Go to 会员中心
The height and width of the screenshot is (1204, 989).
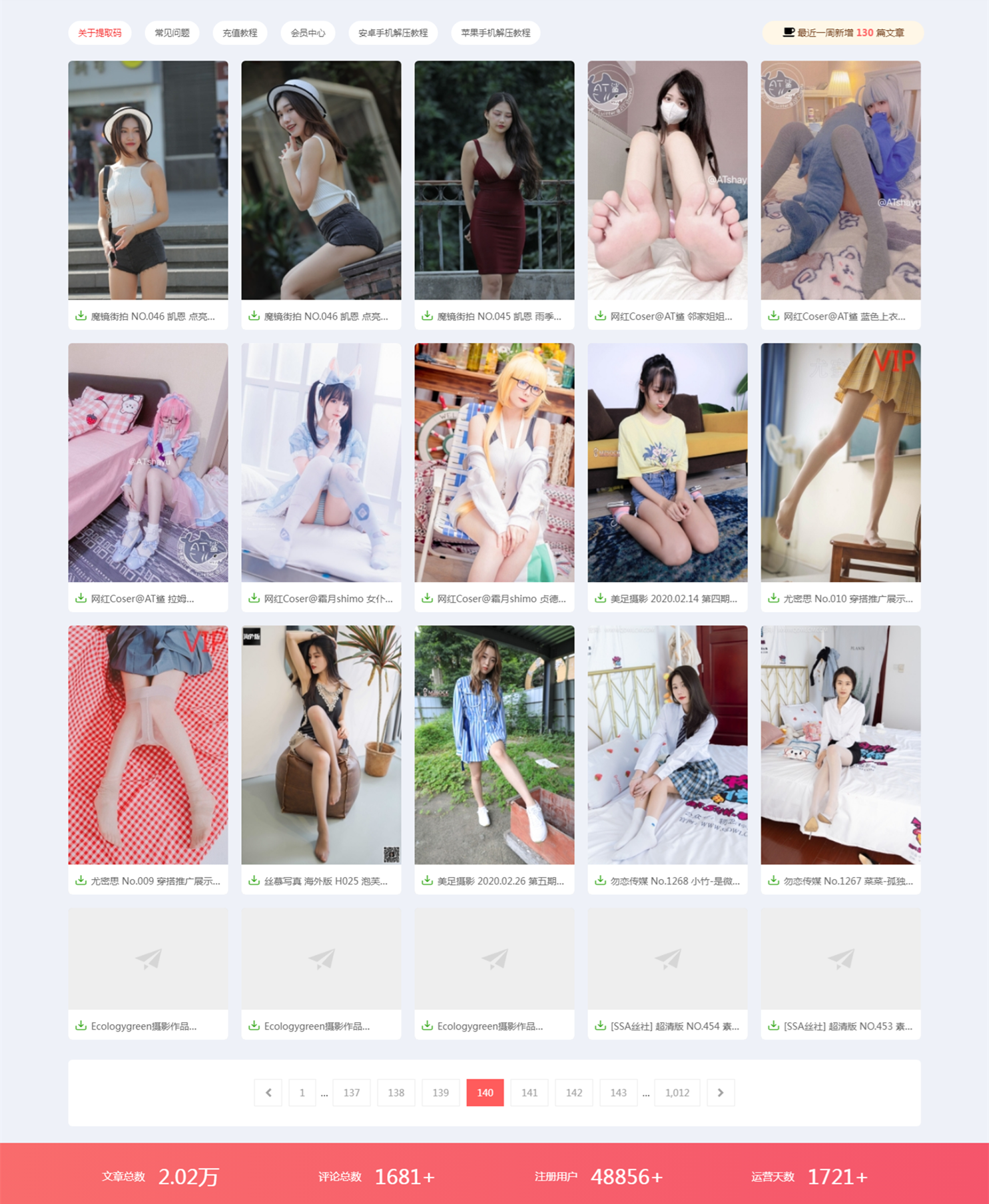click(308, 33)
